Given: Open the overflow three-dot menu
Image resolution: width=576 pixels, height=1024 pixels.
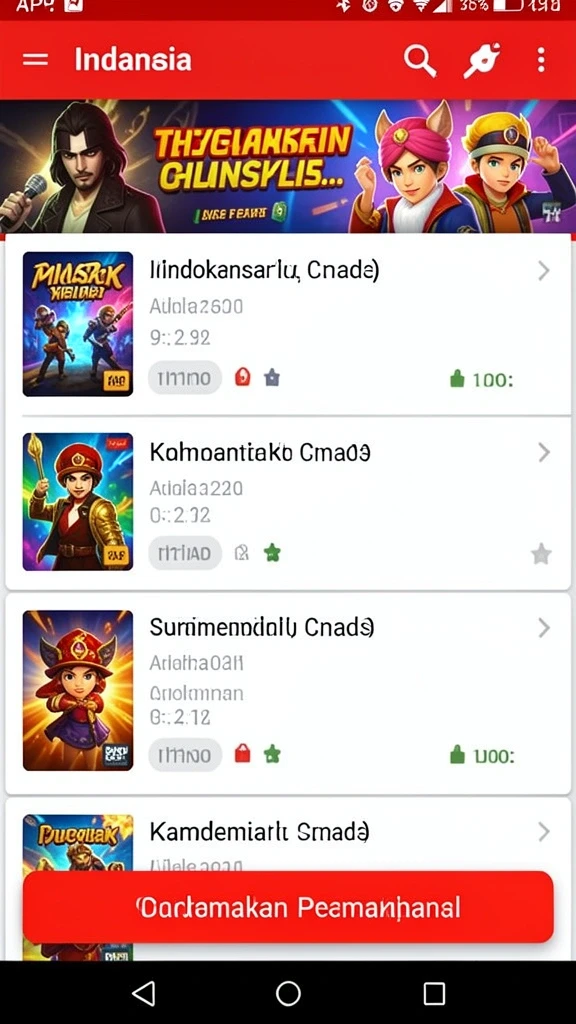Looking at the screenshot, I should 541,60.
